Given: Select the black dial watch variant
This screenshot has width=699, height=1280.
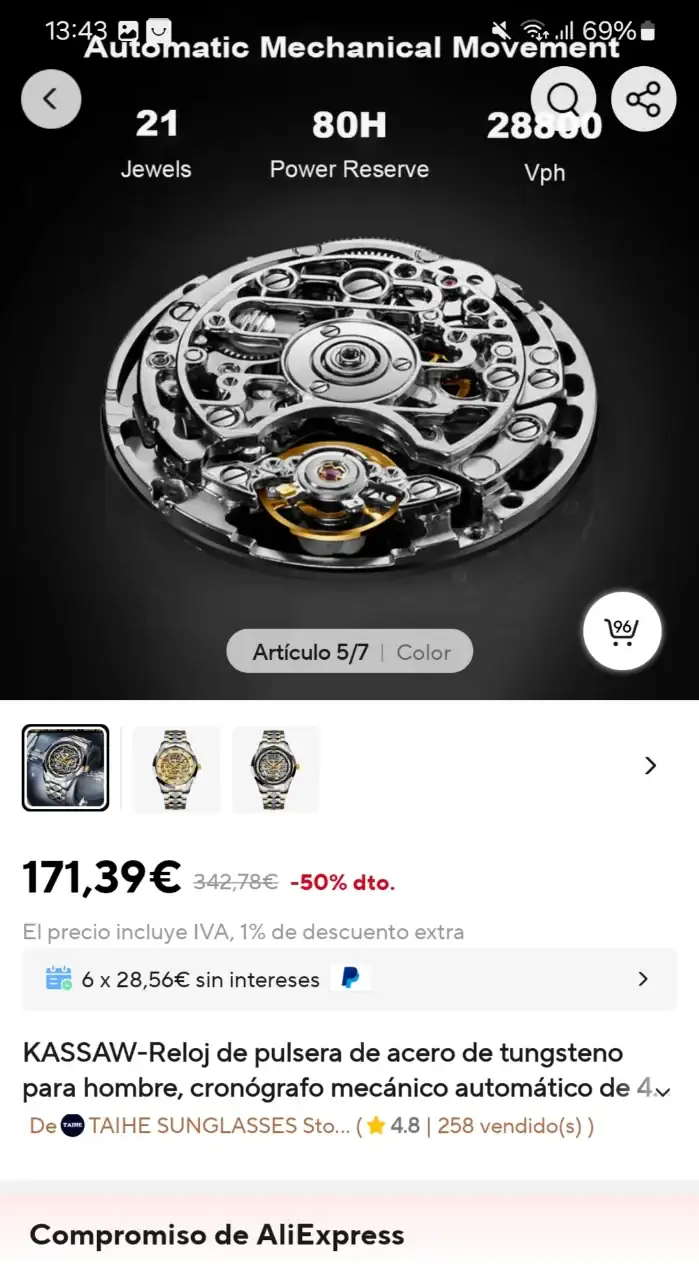Looking at the screenshot, I should point(276,767).
